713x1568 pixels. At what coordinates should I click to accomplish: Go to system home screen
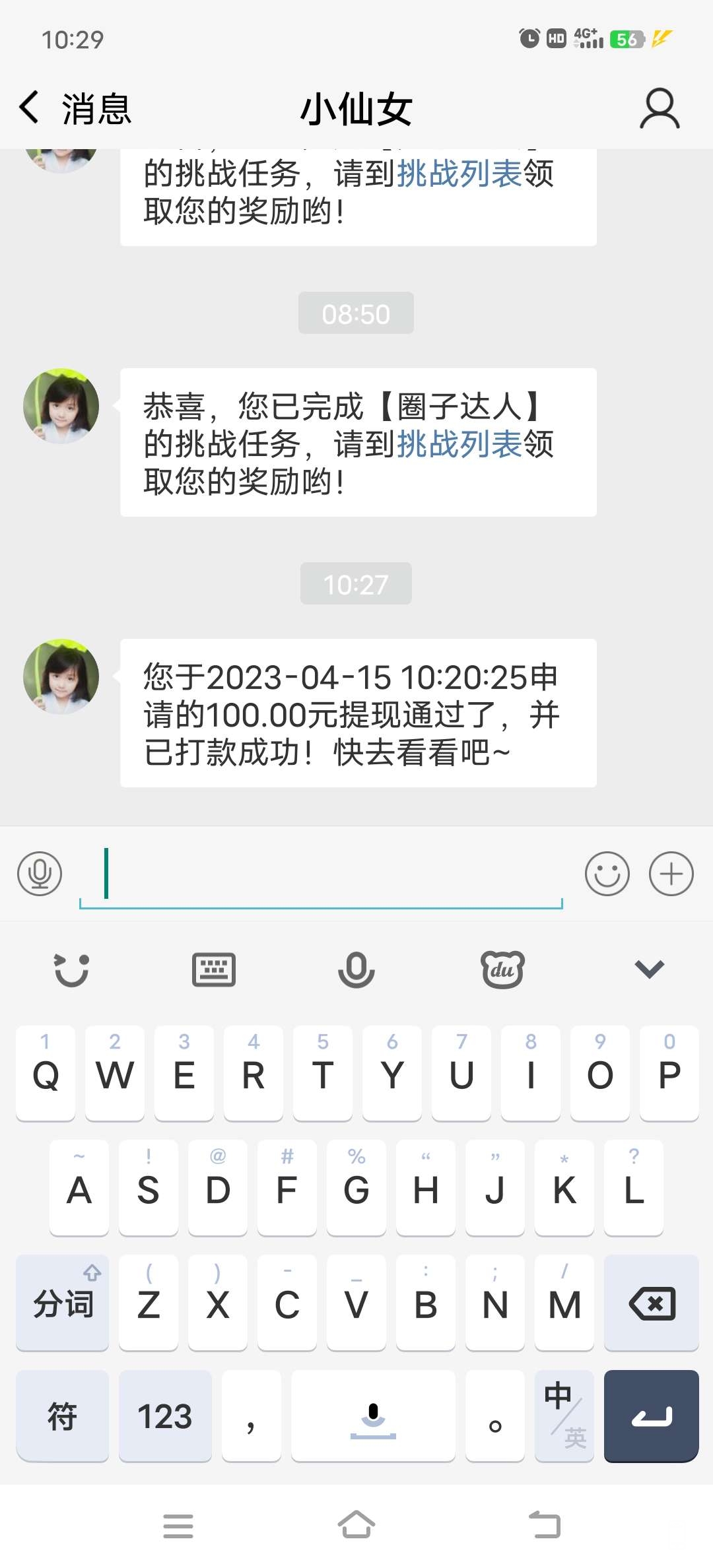click(x=356, y=1526)
